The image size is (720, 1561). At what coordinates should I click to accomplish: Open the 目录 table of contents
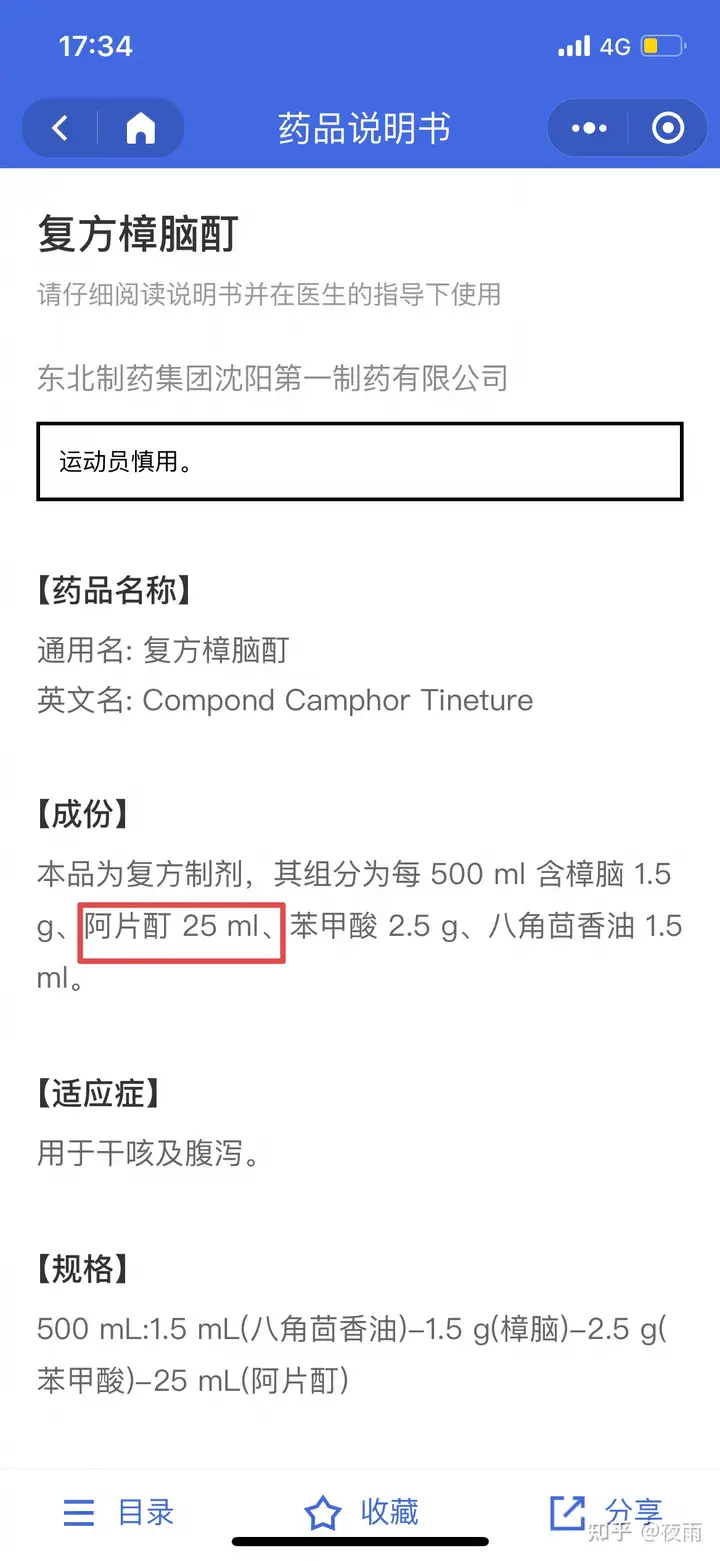119,1512
